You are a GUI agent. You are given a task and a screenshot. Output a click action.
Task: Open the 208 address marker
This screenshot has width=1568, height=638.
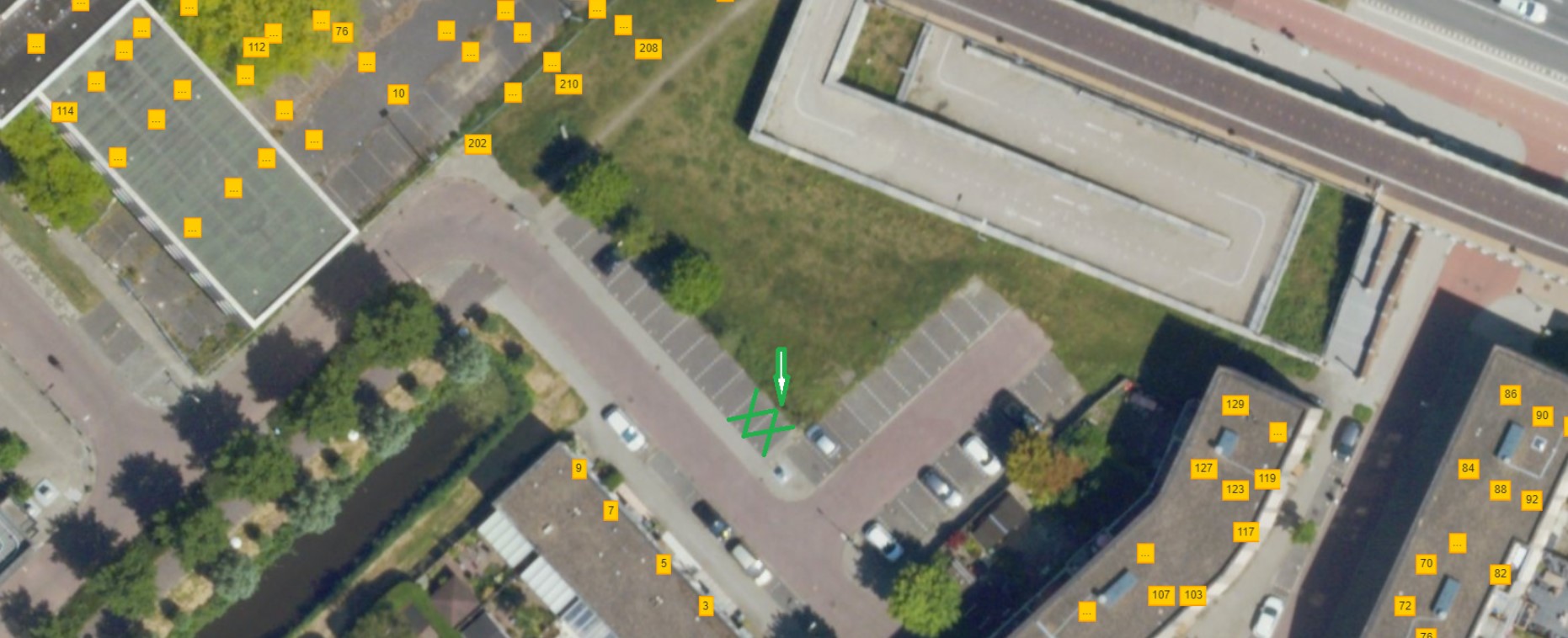648,48
